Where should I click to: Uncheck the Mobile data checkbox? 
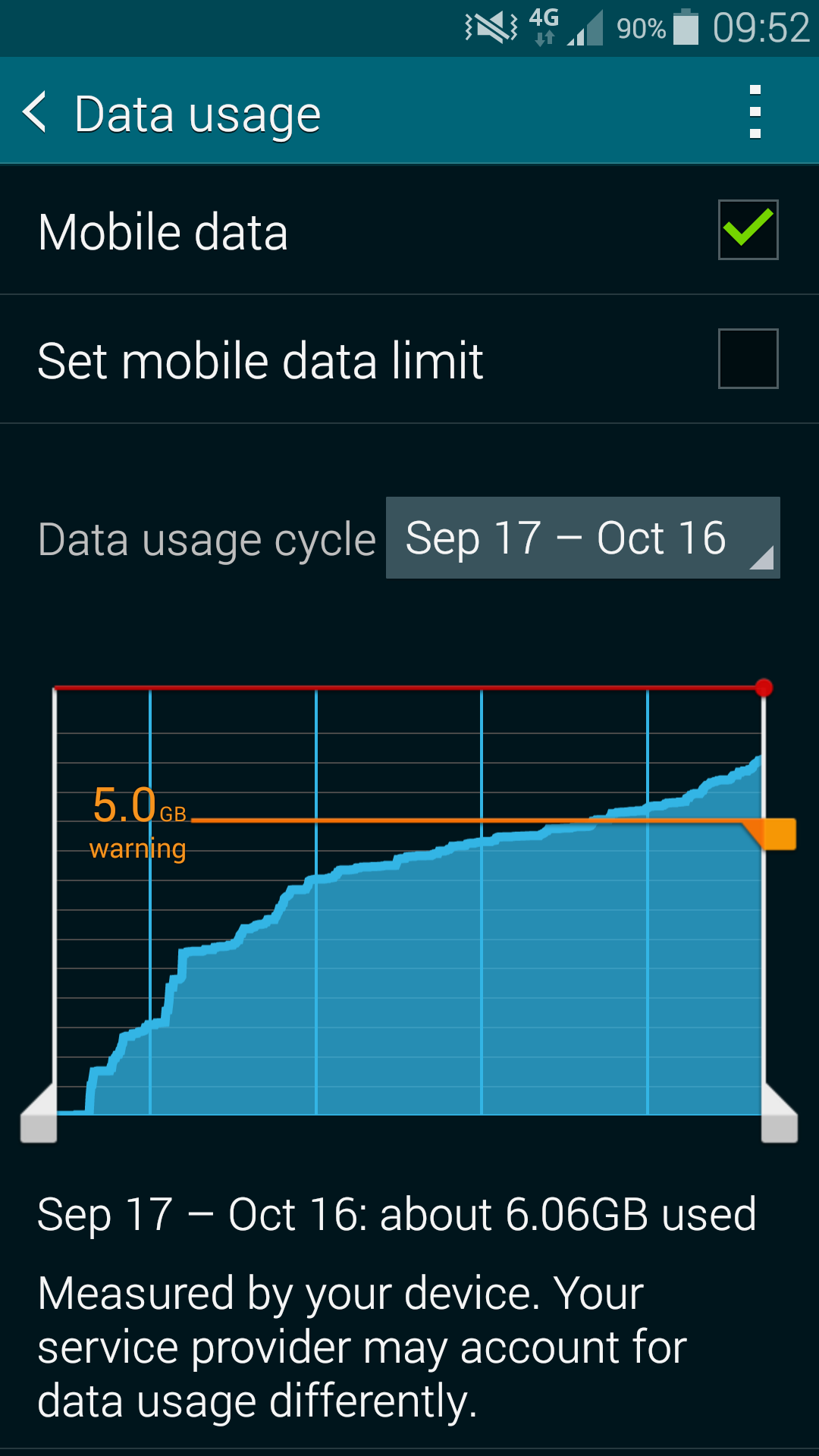748,230
